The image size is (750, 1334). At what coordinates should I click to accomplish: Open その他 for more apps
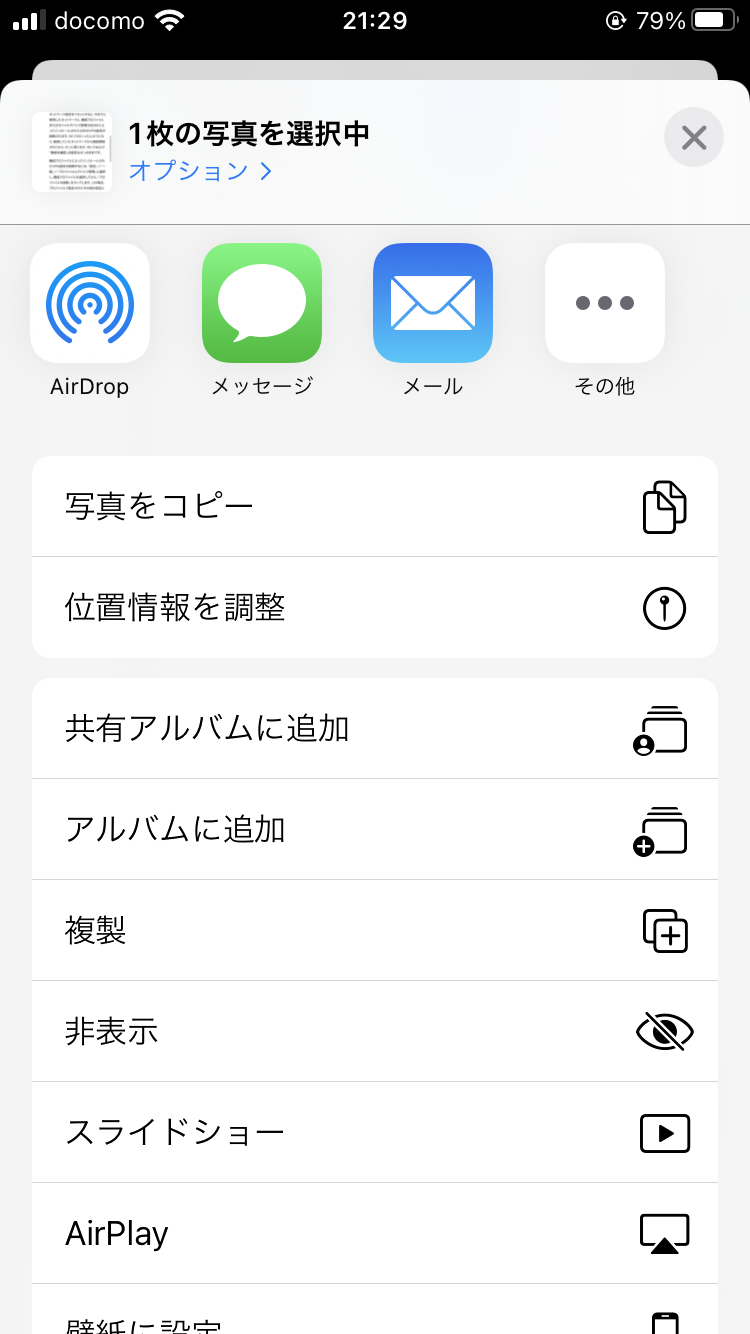click(x=605, y=303)
